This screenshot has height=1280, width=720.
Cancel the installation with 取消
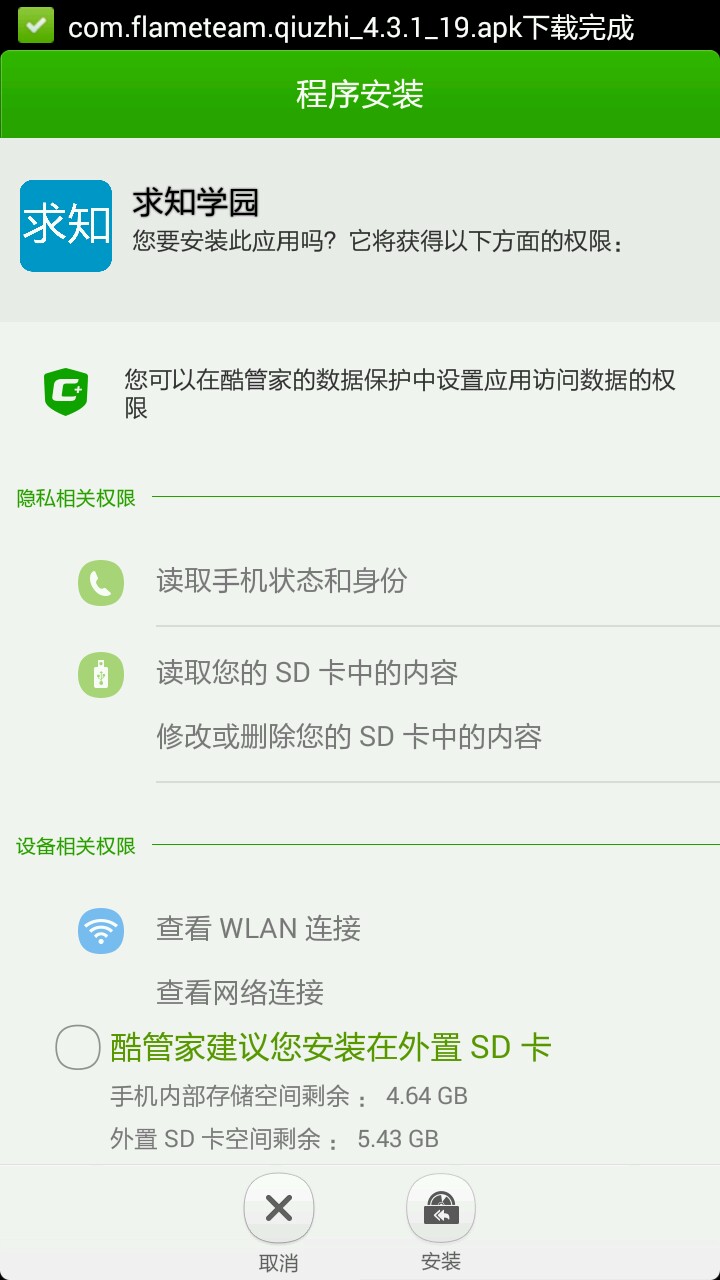[278, 1210]
